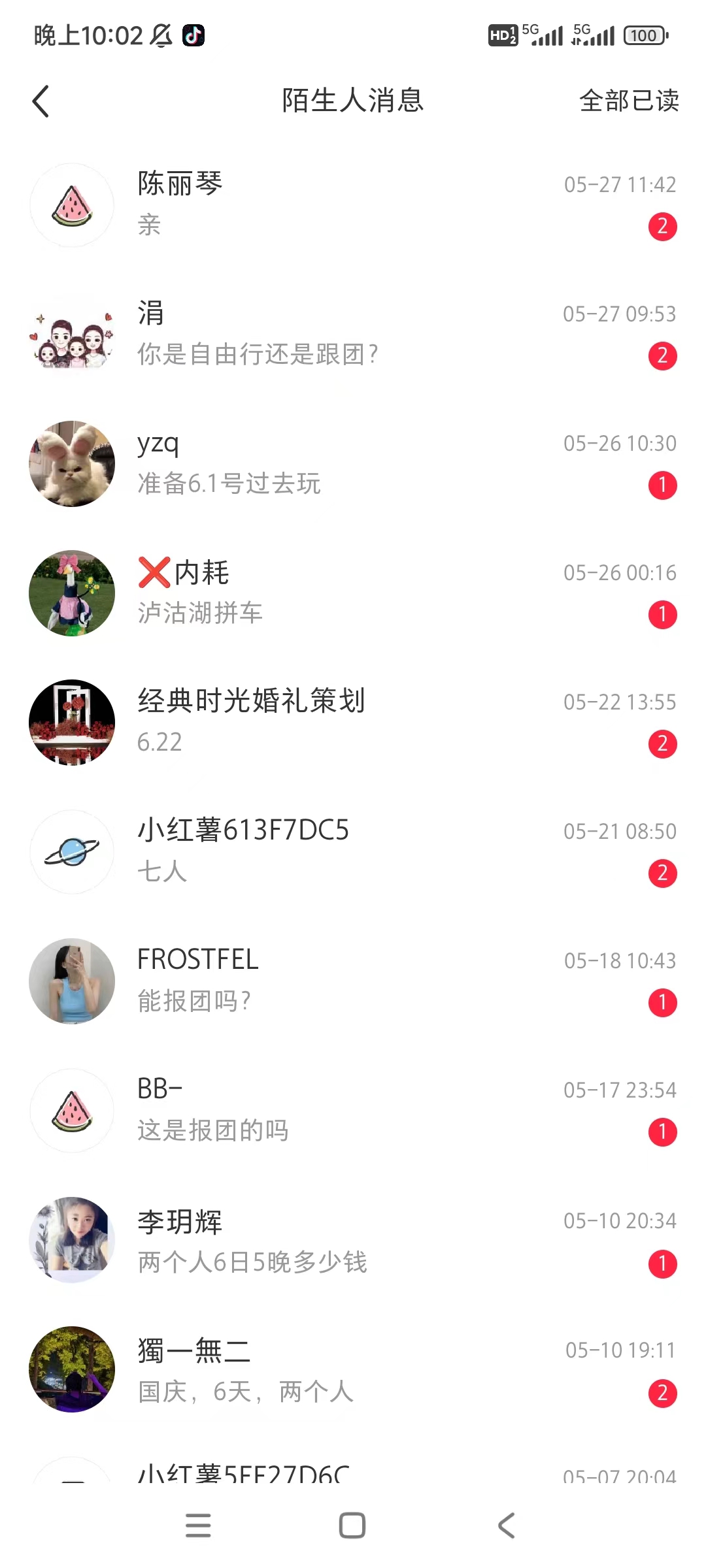Open FROSTFEL's message thread

(353, 981)
